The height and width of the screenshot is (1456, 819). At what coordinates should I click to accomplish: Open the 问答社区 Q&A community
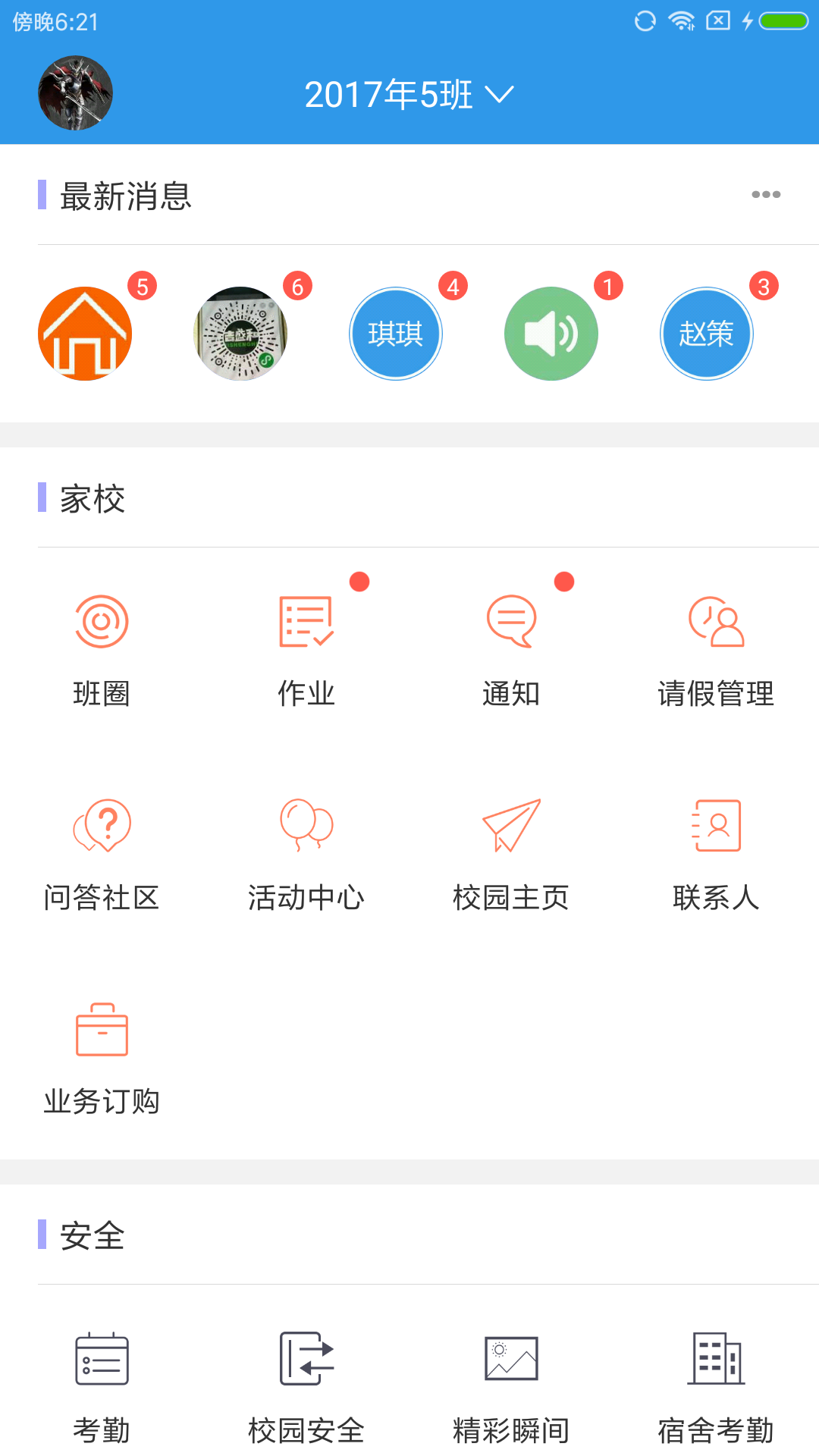pos(101,853)
